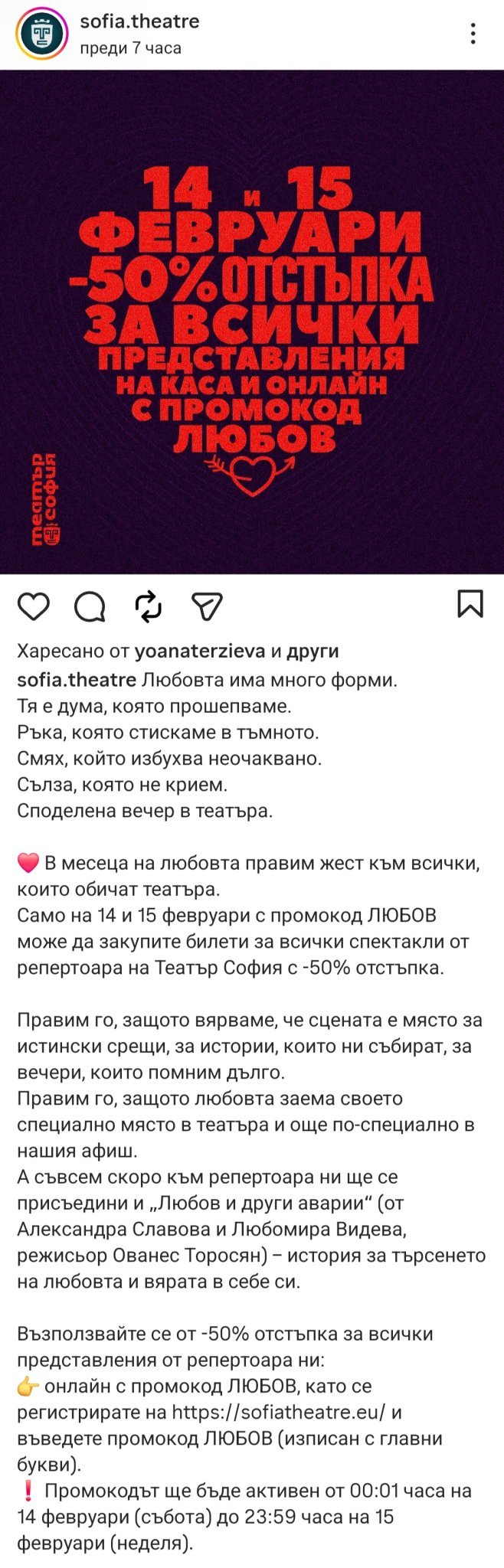Viewport: 504px width, 1568px height.
Task: Like the post with heart icon
Action: click(x=34, y=606)
